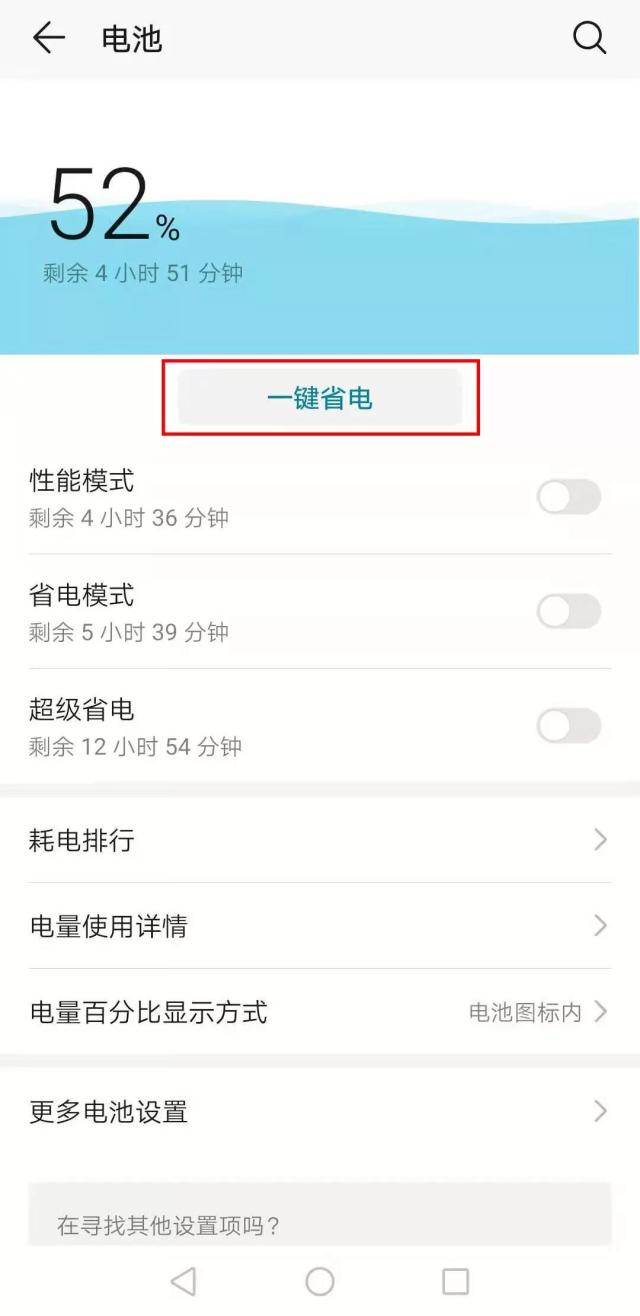Turn on 省电模式
The width and height of the screenshot is (640, 1316).
point(569,611)
